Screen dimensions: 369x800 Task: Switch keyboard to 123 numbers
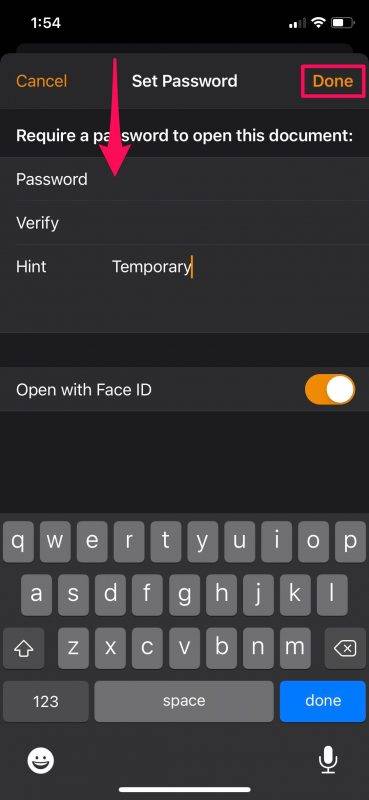pos(46,701)
